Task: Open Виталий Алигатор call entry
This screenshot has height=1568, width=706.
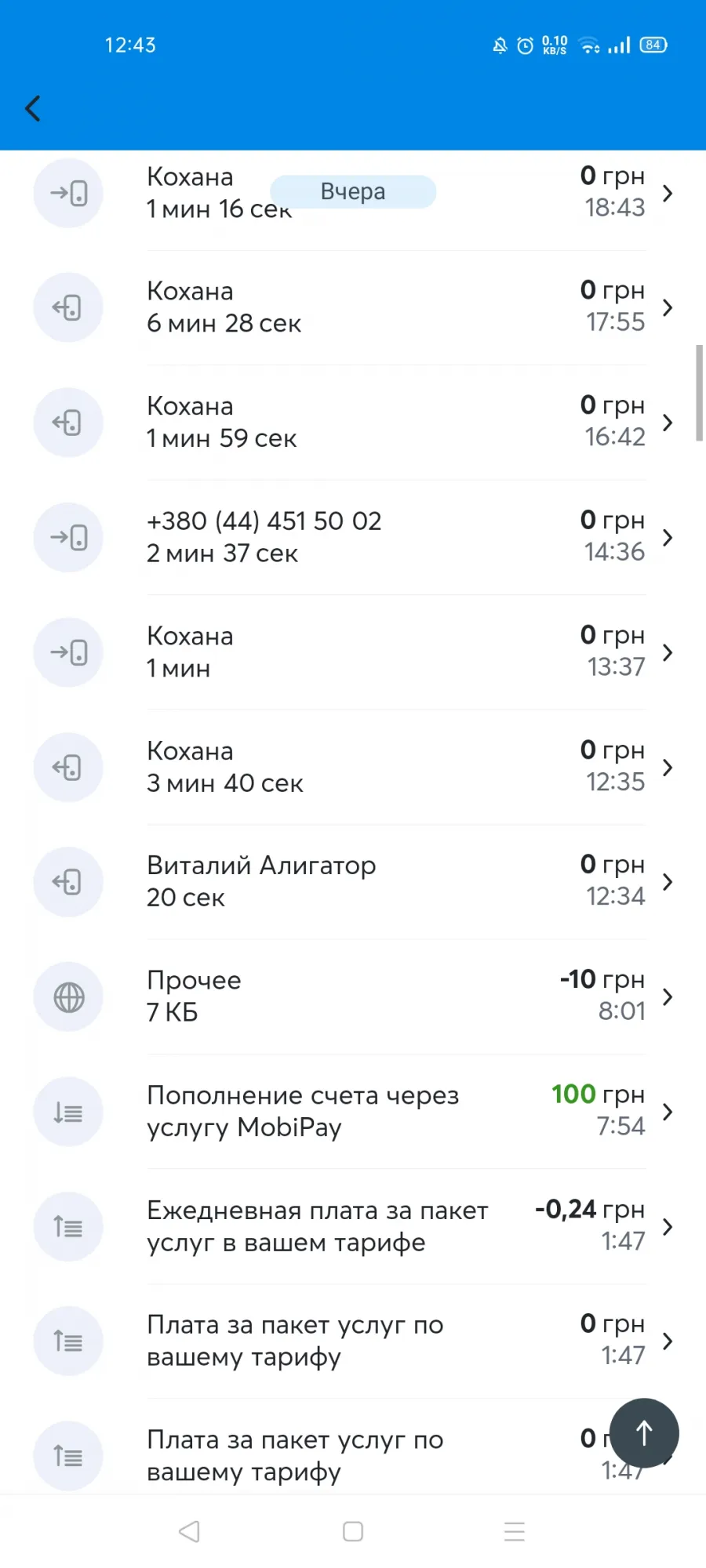Action: pyautogui.click(x=353, y=882)
